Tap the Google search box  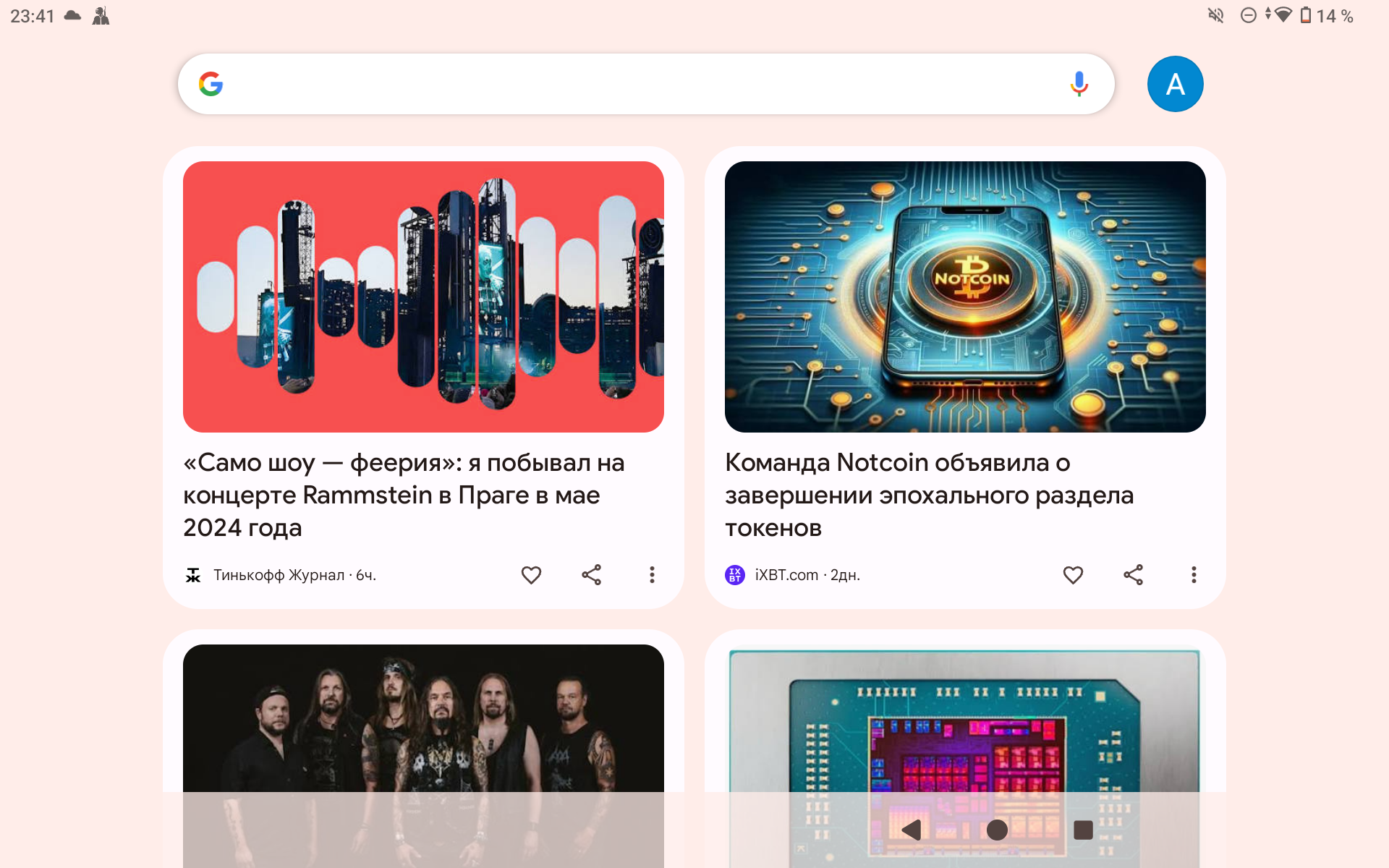637,84
